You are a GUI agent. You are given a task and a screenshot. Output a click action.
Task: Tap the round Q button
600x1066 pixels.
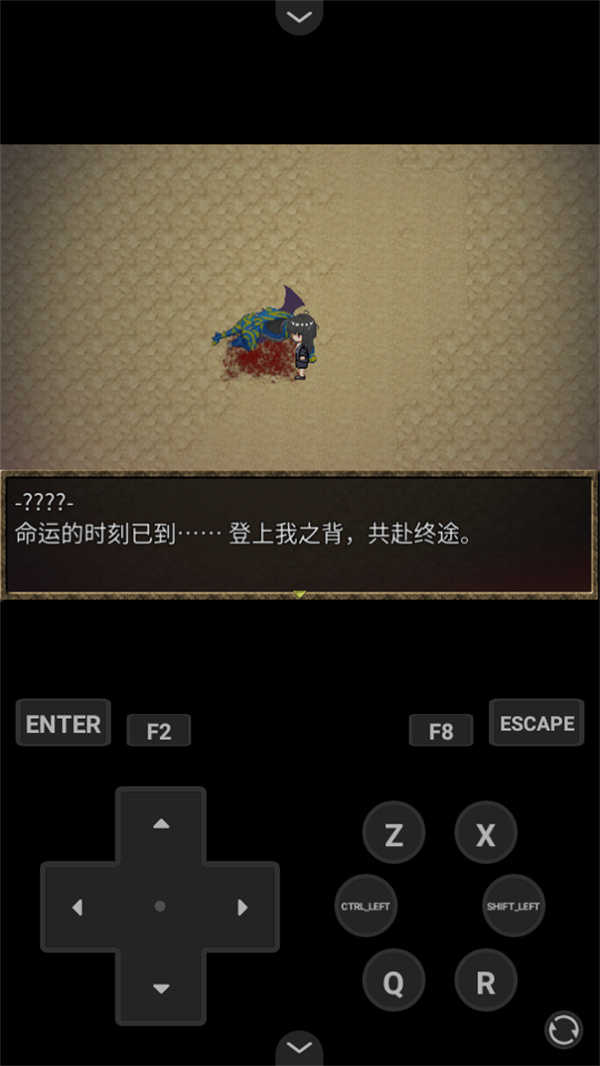394,980
